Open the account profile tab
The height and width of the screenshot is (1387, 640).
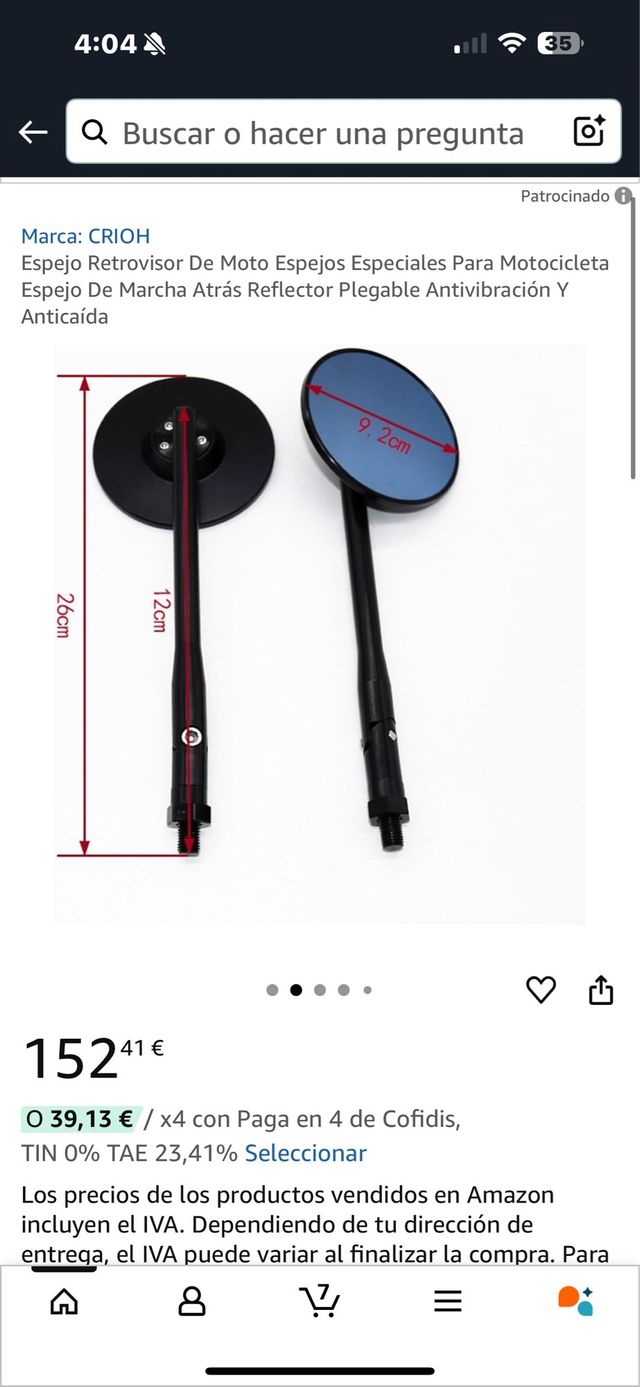191,1300
